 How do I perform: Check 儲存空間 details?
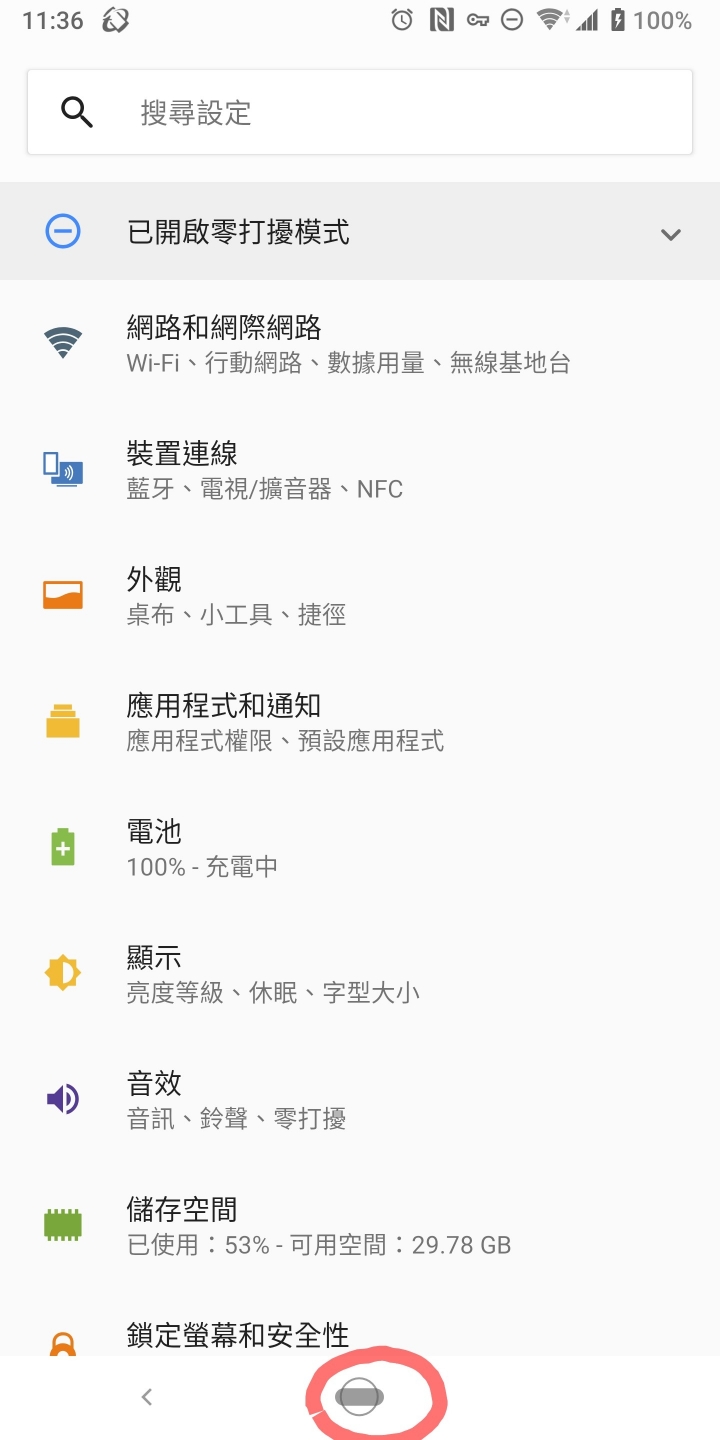point(318,1225)
